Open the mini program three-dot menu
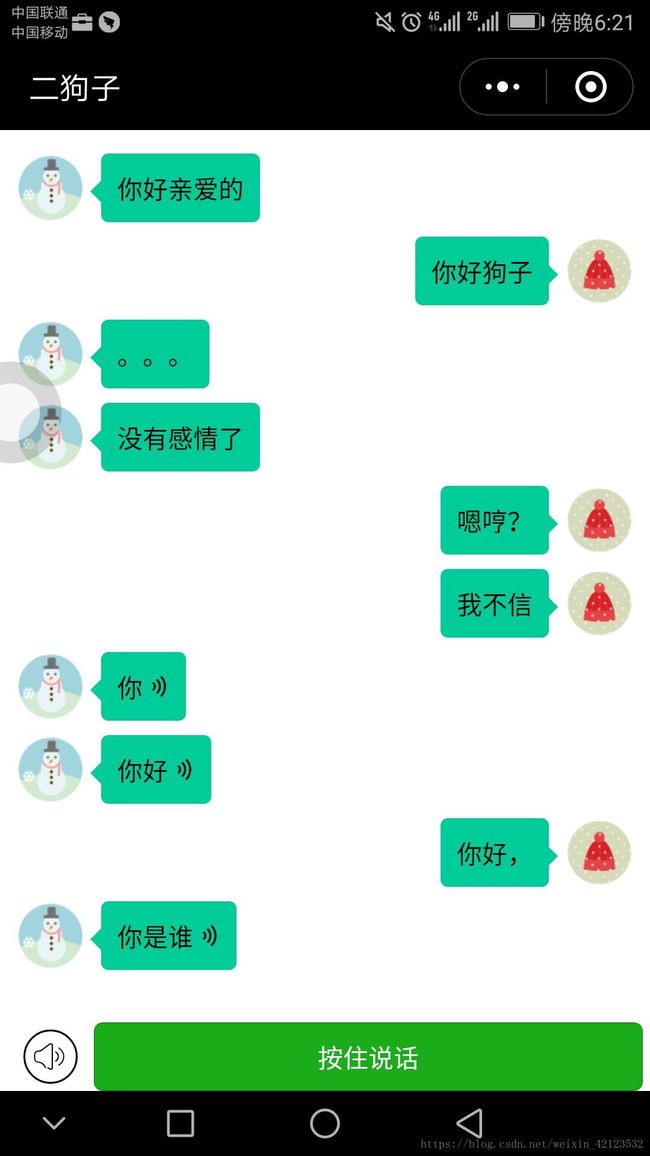 pos(503,87)
